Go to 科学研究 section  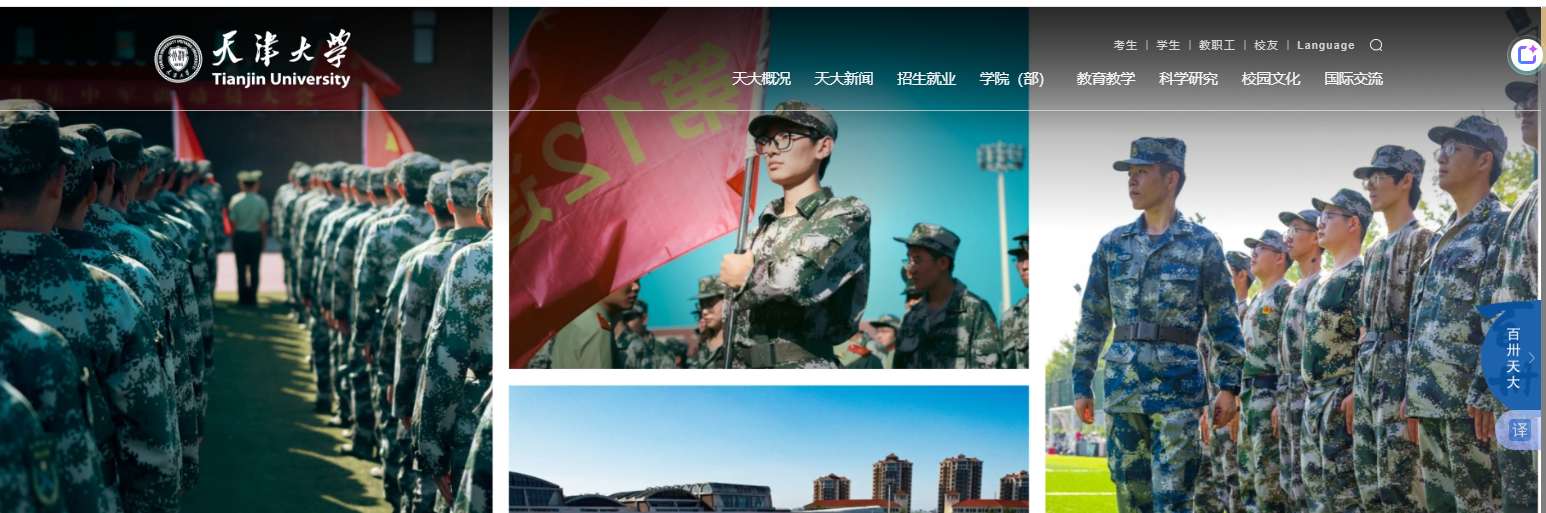(1188, 79)
